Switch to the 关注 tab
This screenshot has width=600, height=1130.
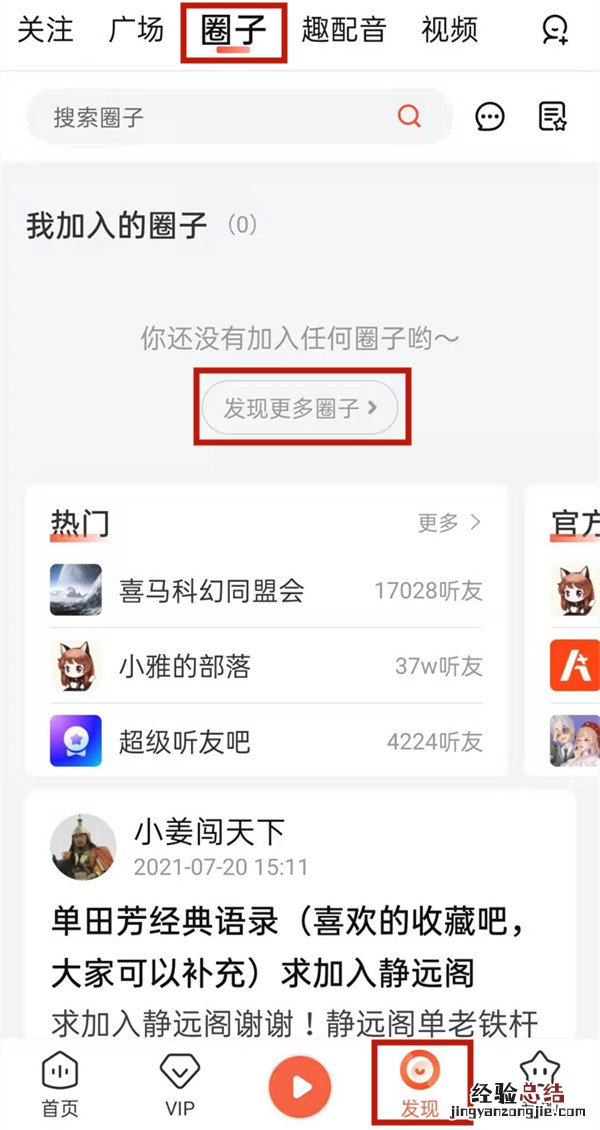(x=45, y=30)
